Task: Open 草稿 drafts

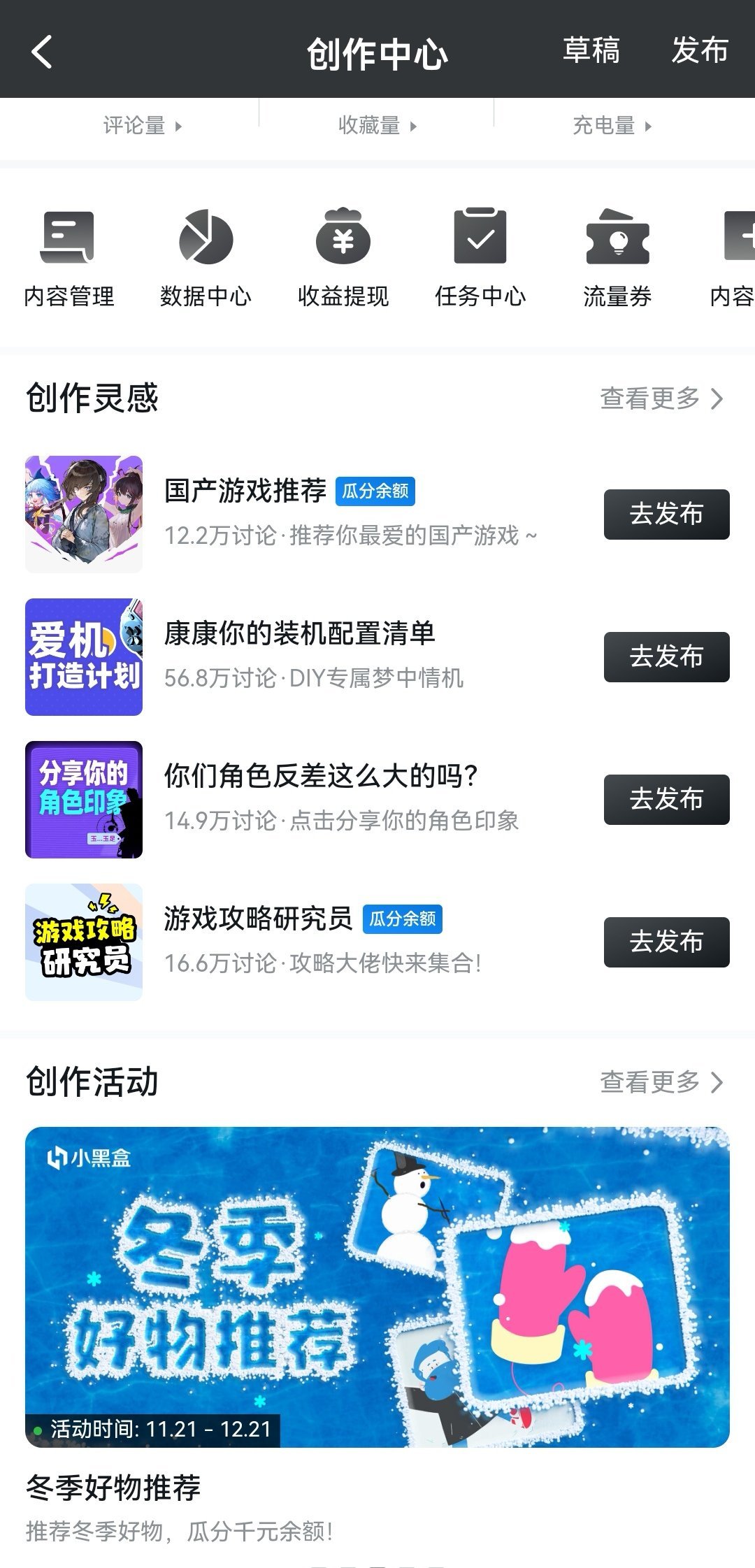Action: pos(591,51)
